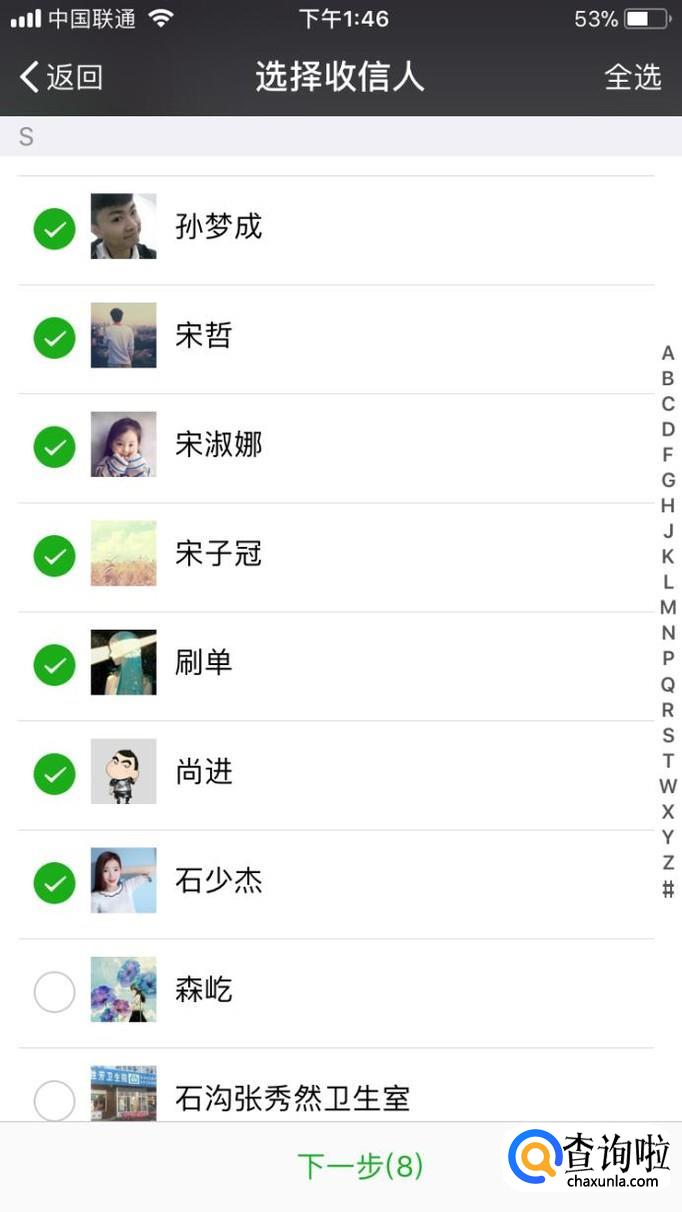The width and height of the screenshot is (682, 1212).
Task: Jump to letter Z in index
Action: coord(668,862)
